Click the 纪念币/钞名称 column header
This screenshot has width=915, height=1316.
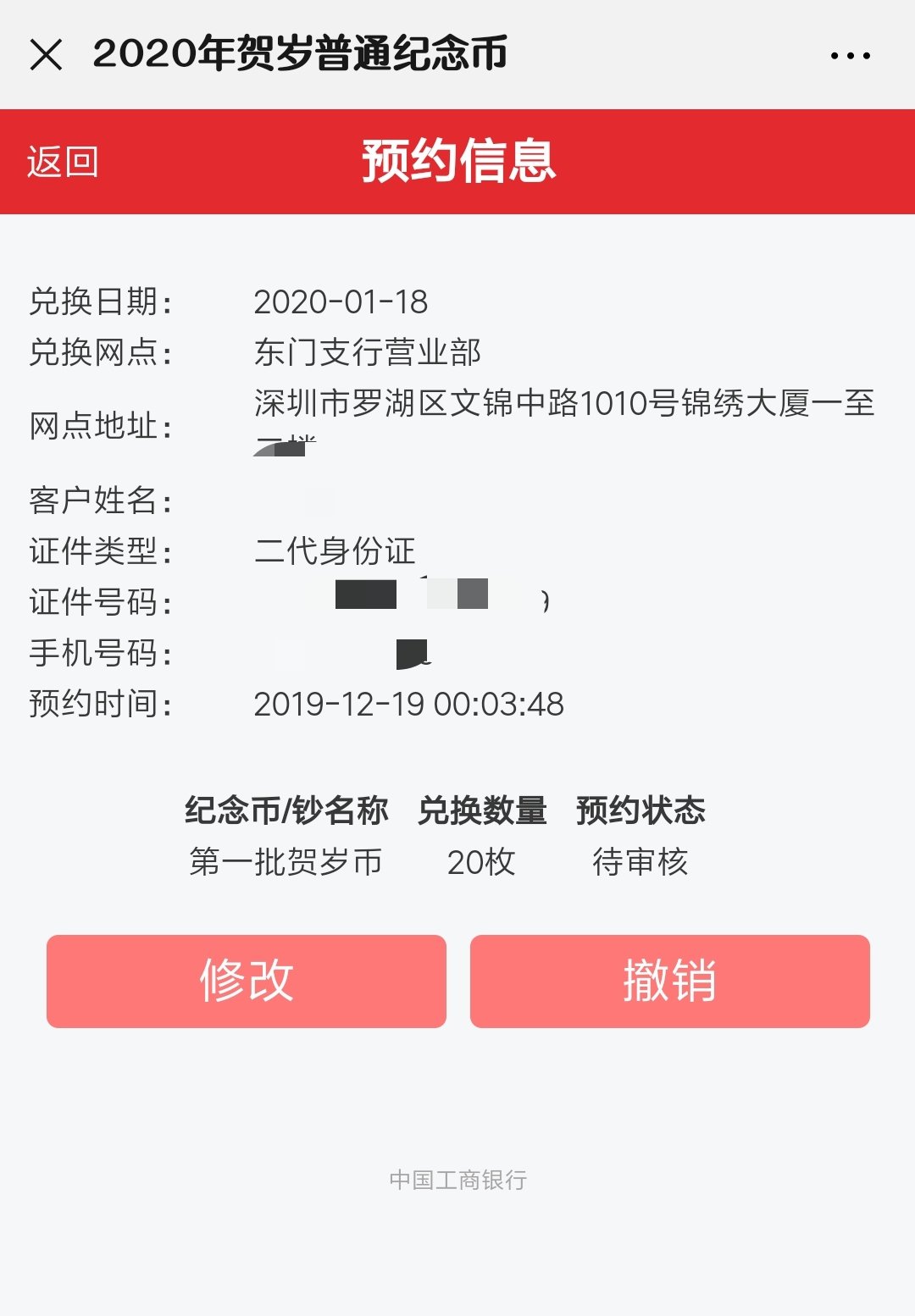(290, 810)
